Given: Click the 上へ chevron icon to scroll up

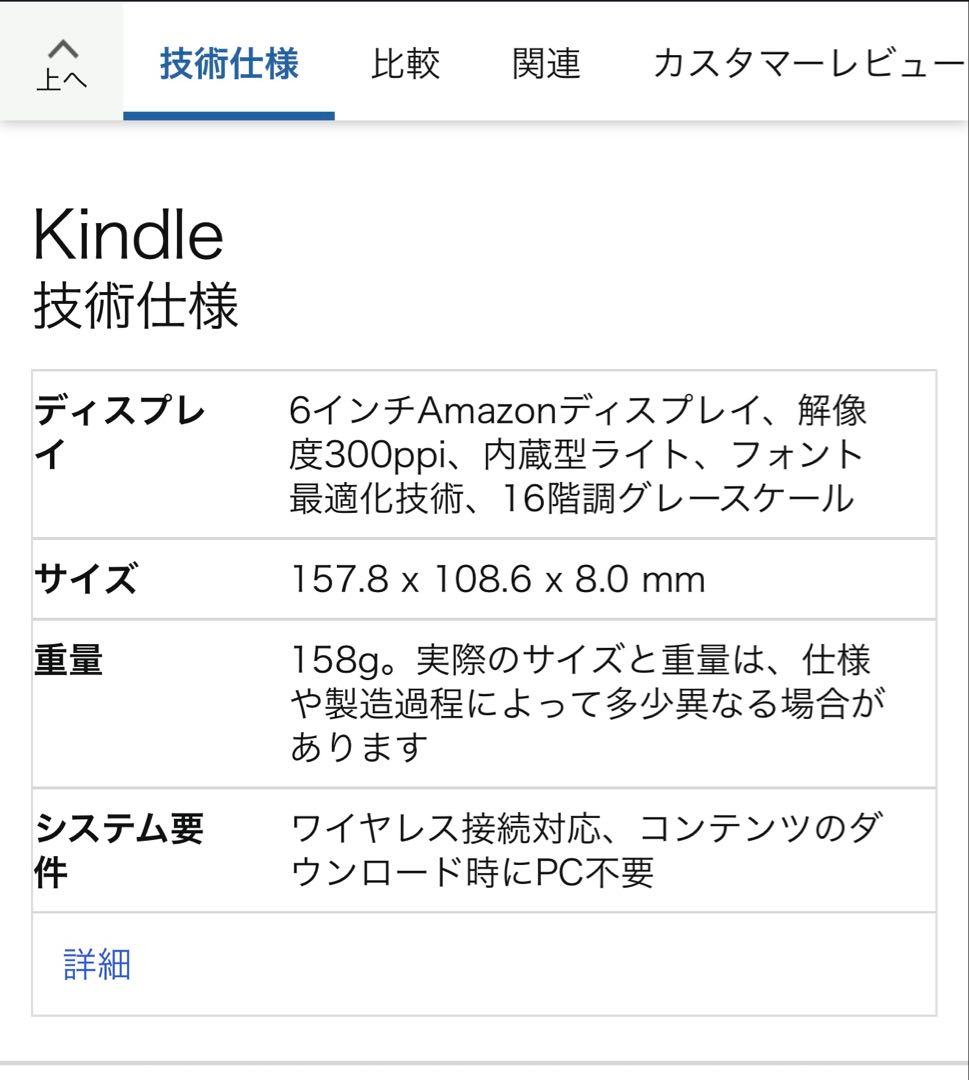Looking at the screenshot, I should [63, 48].
